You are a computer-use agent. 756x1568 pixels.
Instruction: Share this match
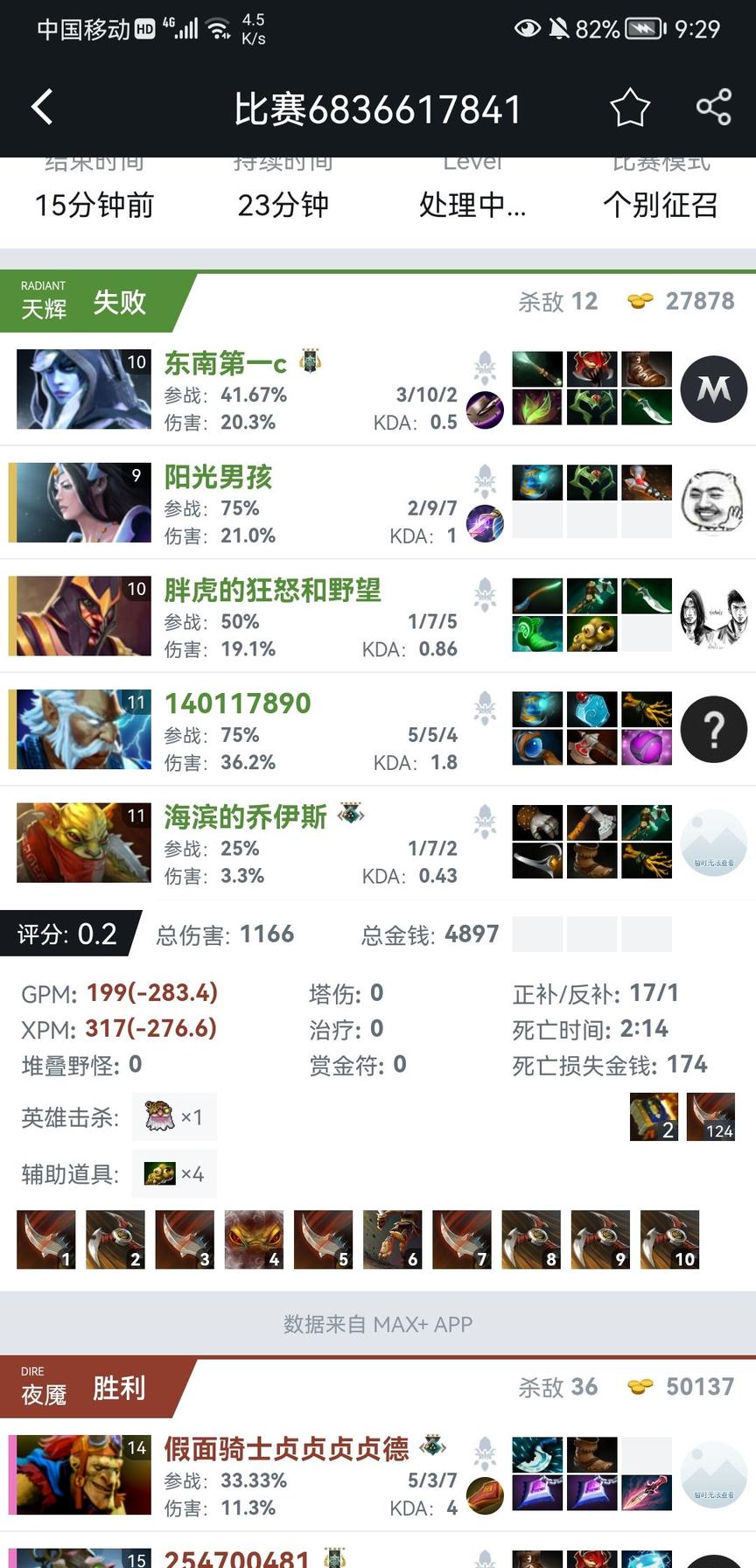(x=713, y=108)
